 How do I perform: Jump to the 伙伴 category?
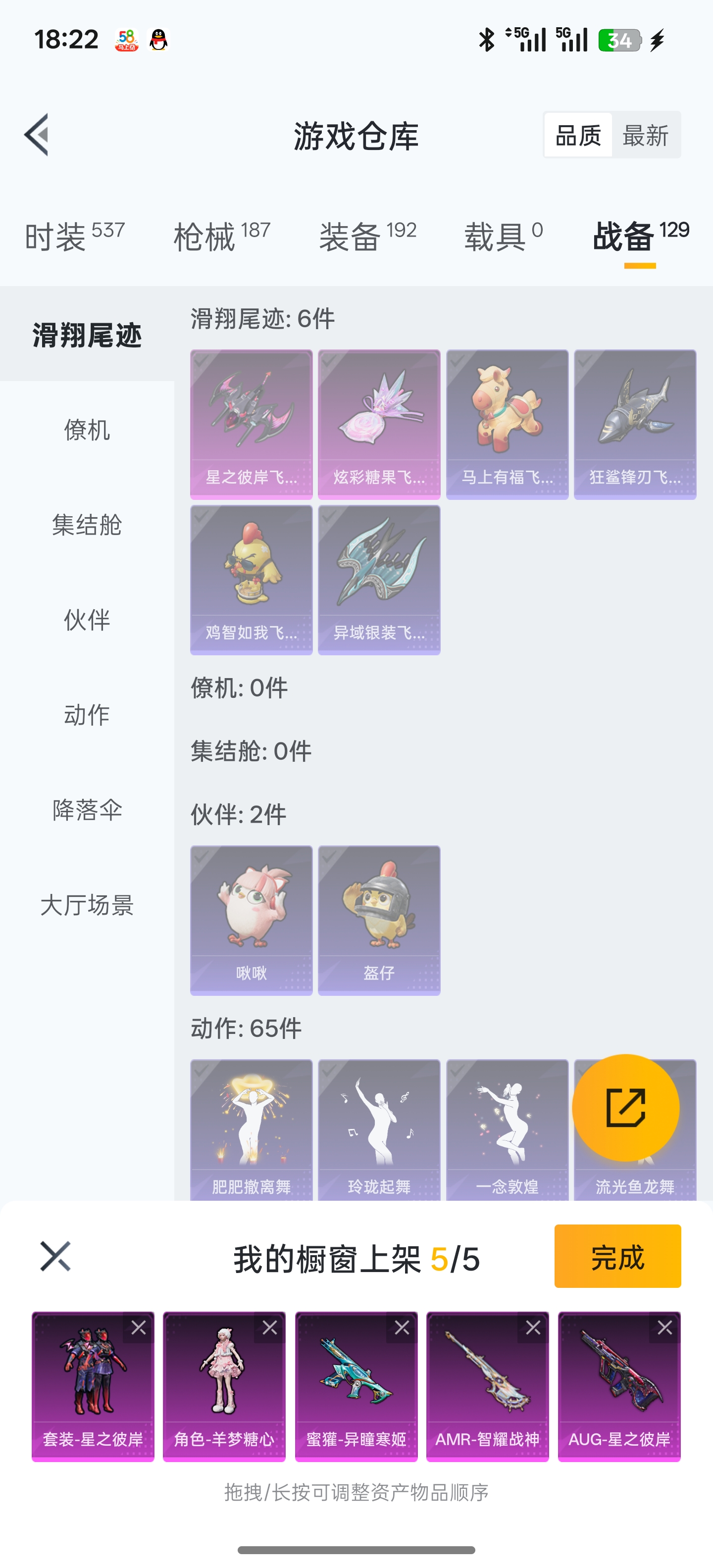click(87, 620)
